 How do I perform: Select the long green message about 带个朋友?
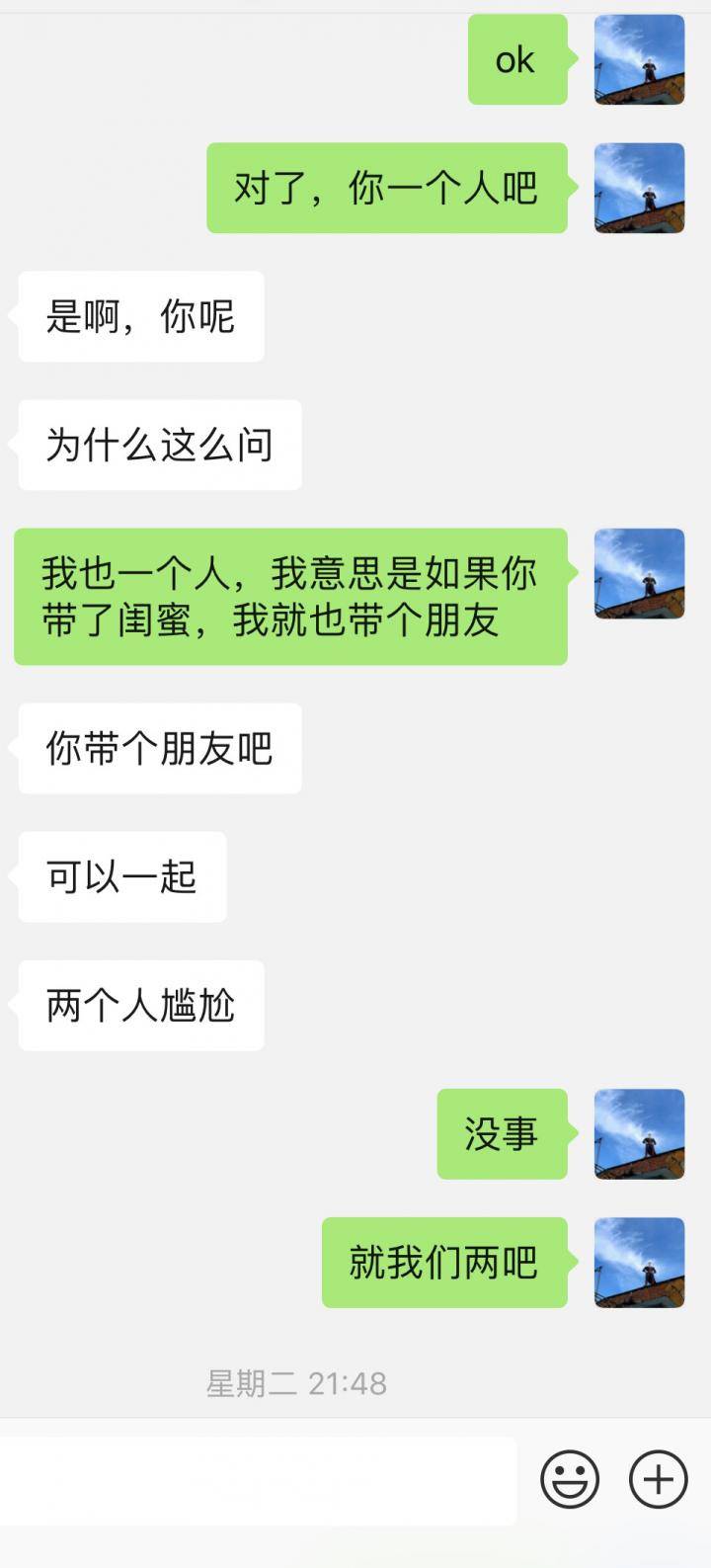[x=289, y=593]
